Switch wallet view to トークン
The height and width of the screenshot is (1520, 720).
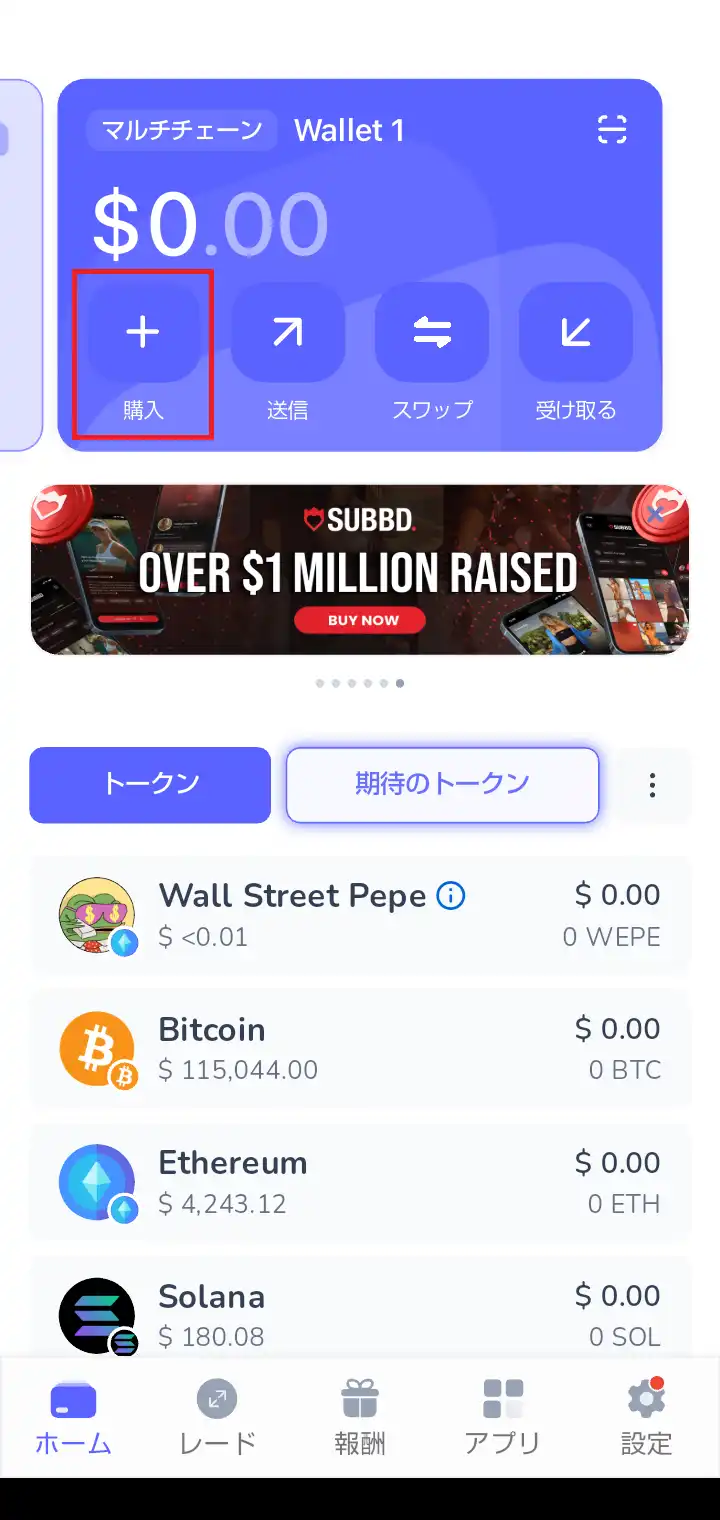pos(149,785)
